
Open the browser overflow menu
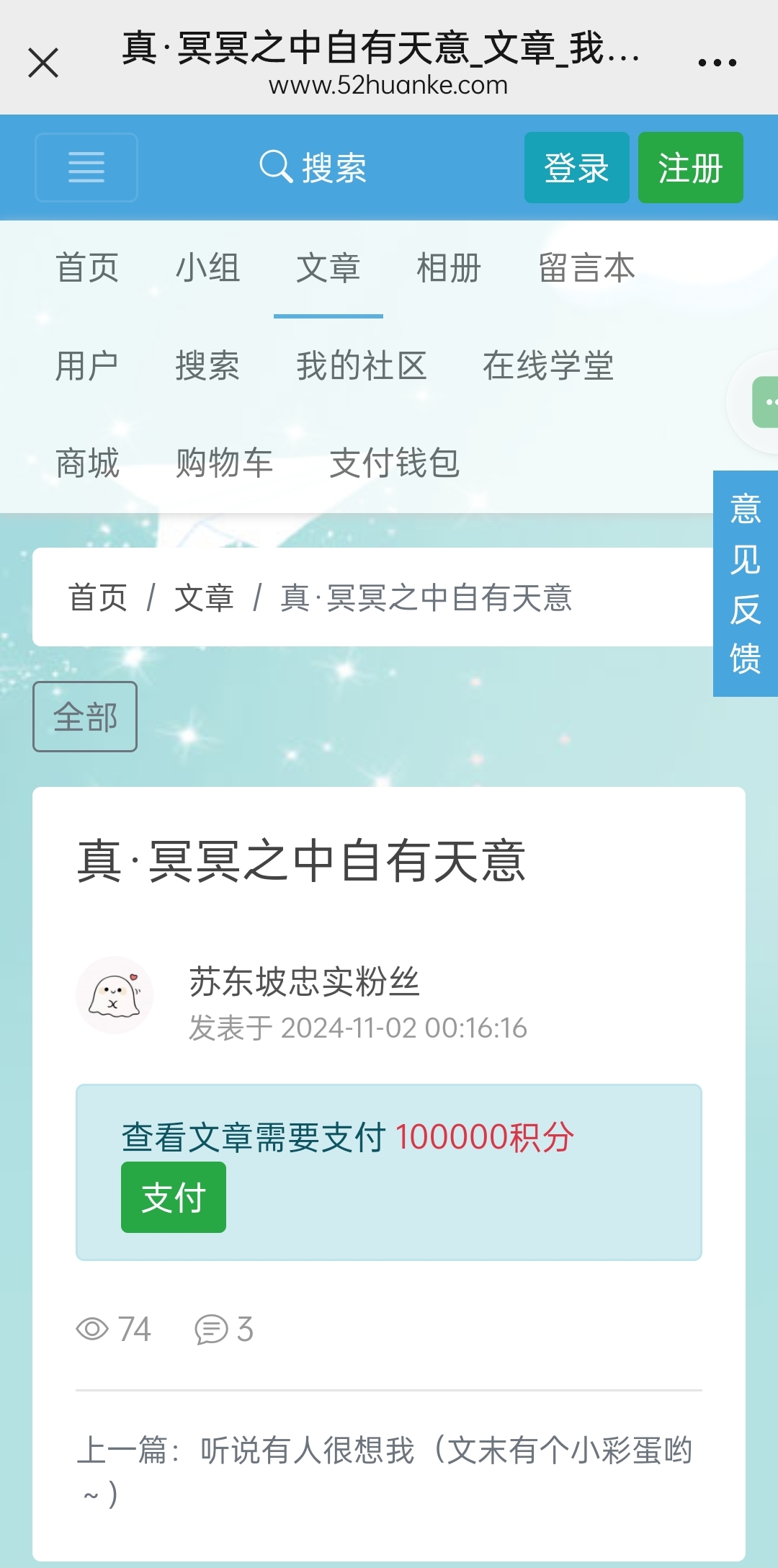tap(717, 63)
